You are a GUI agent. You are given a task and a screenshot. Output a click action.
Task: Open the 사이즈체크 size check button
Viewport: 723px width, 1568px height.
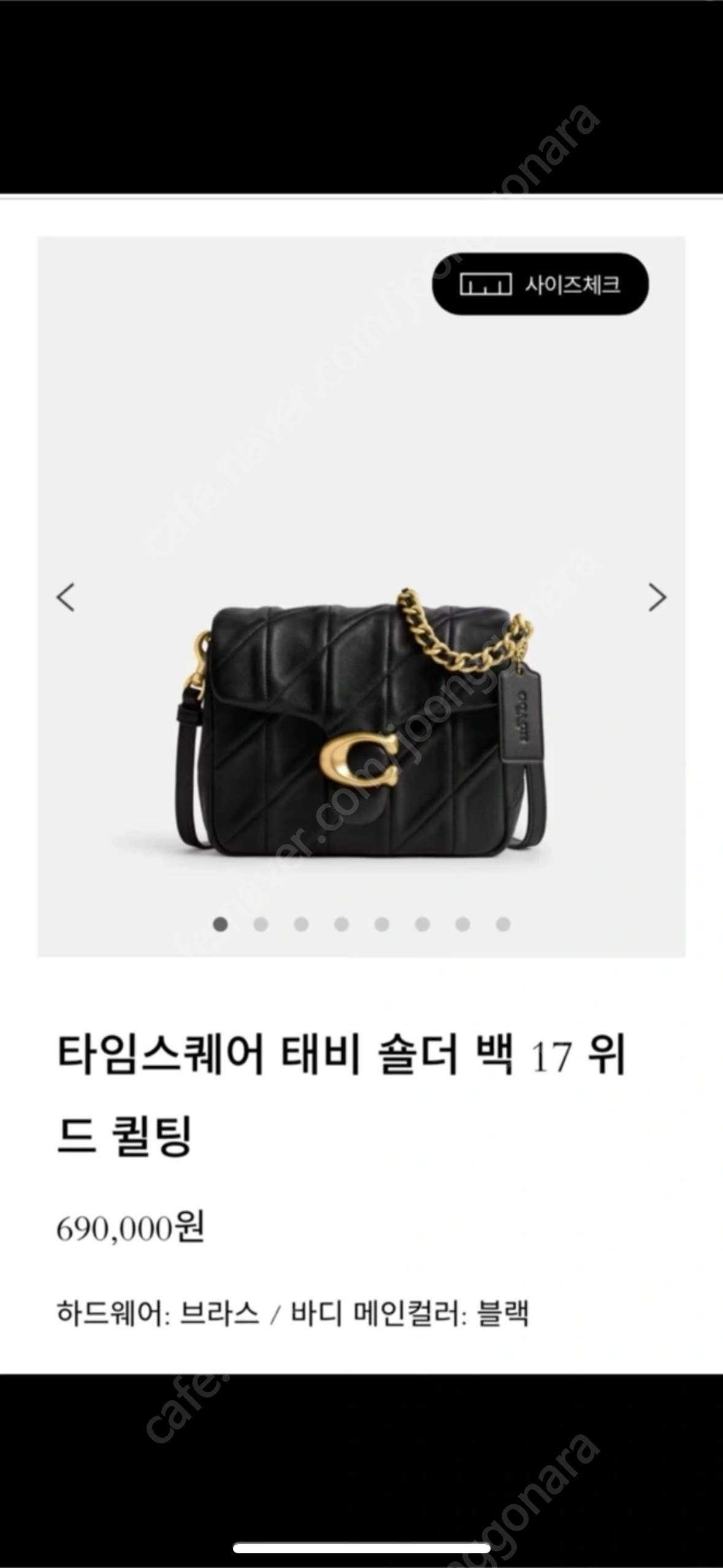tap(540, 284)
